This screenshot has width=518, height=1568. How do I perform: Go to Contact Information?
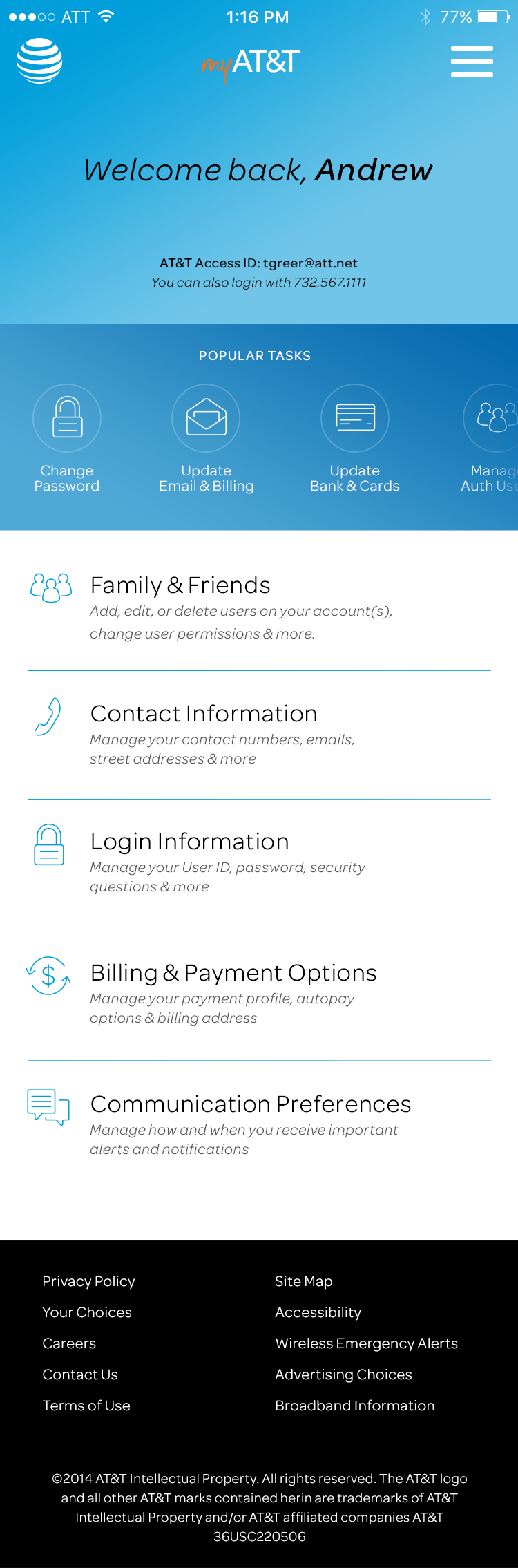coord(260,735)
